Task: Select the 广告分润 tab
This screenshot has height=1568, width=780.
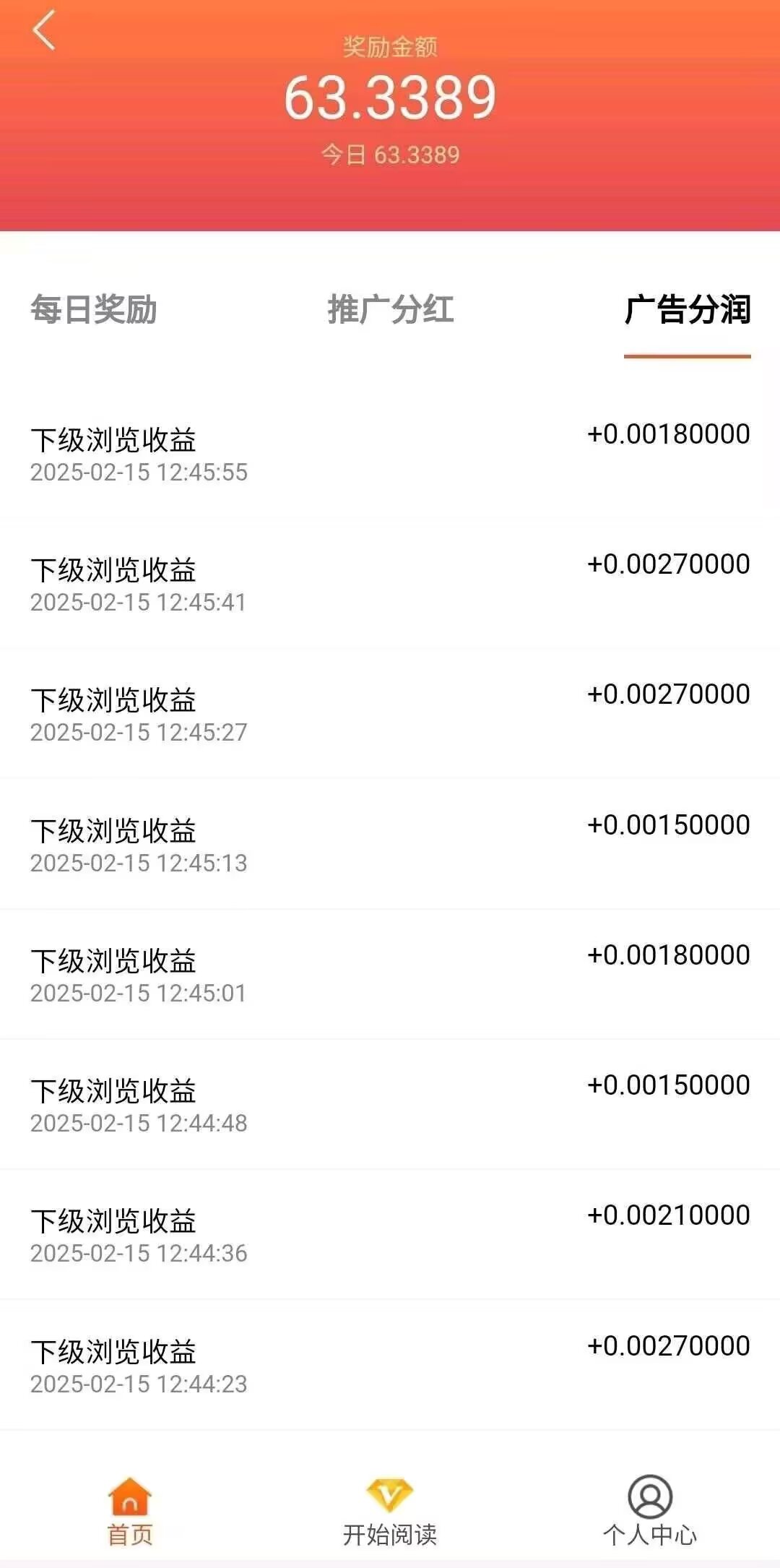Action: point(688,309)
